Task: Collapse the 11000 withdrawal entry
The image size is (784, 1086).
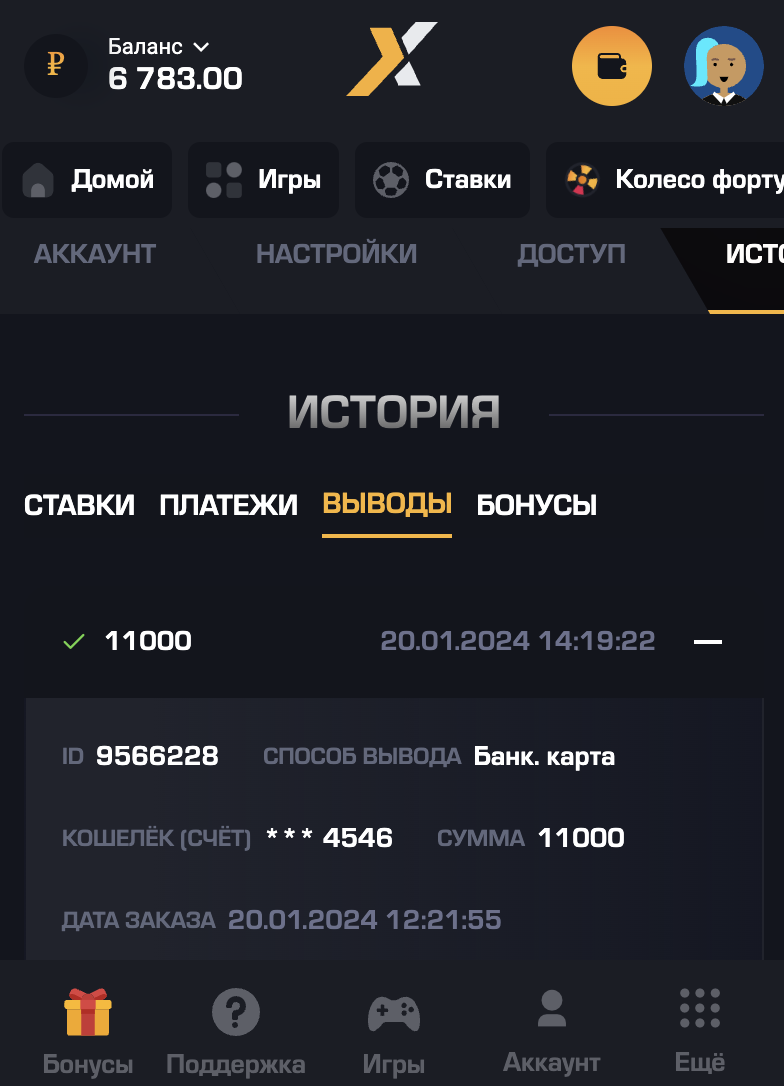Action: (x=707, y=641)
